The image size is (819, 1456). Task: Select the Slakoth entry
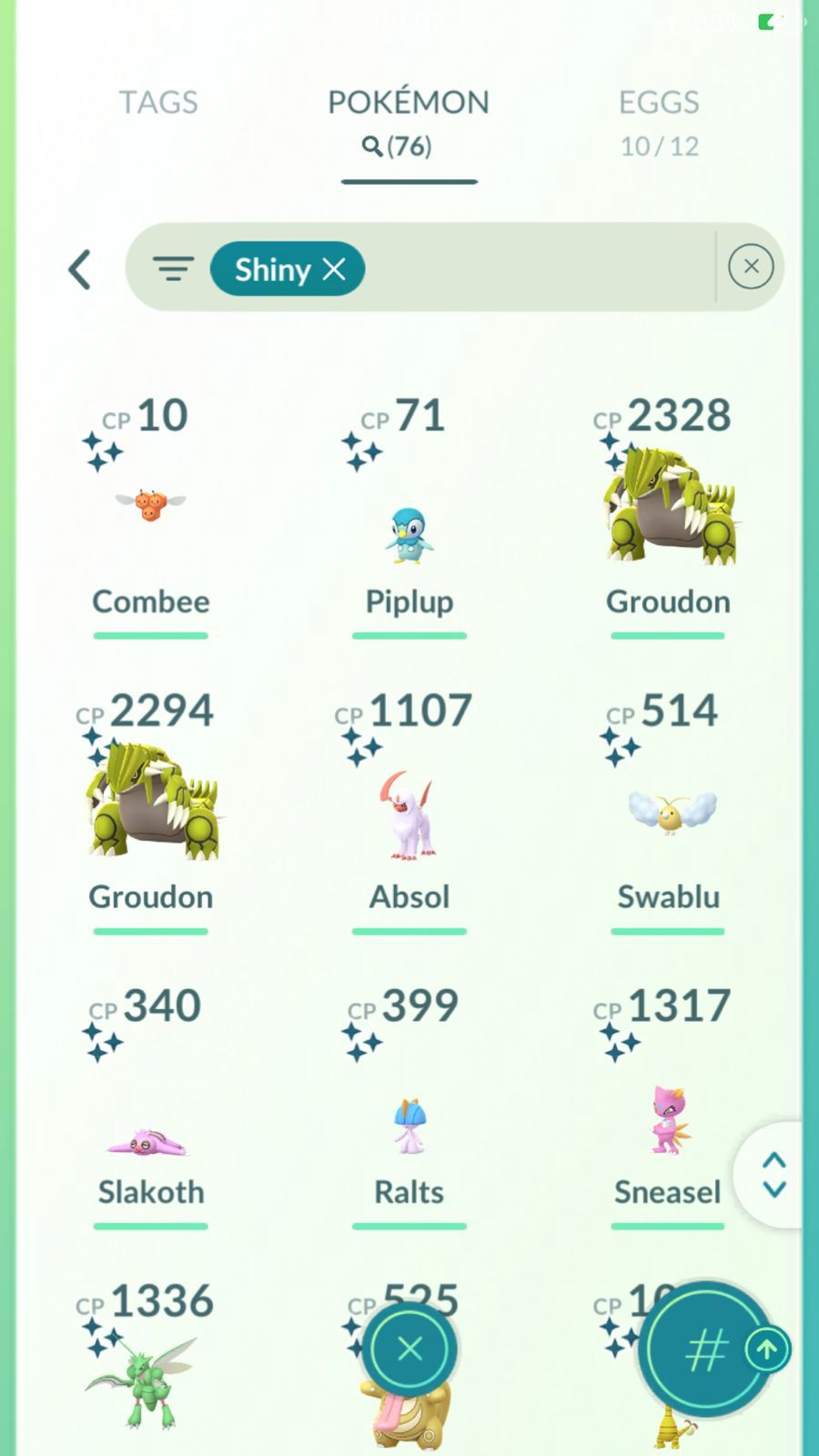click(x=150, y=1106)
